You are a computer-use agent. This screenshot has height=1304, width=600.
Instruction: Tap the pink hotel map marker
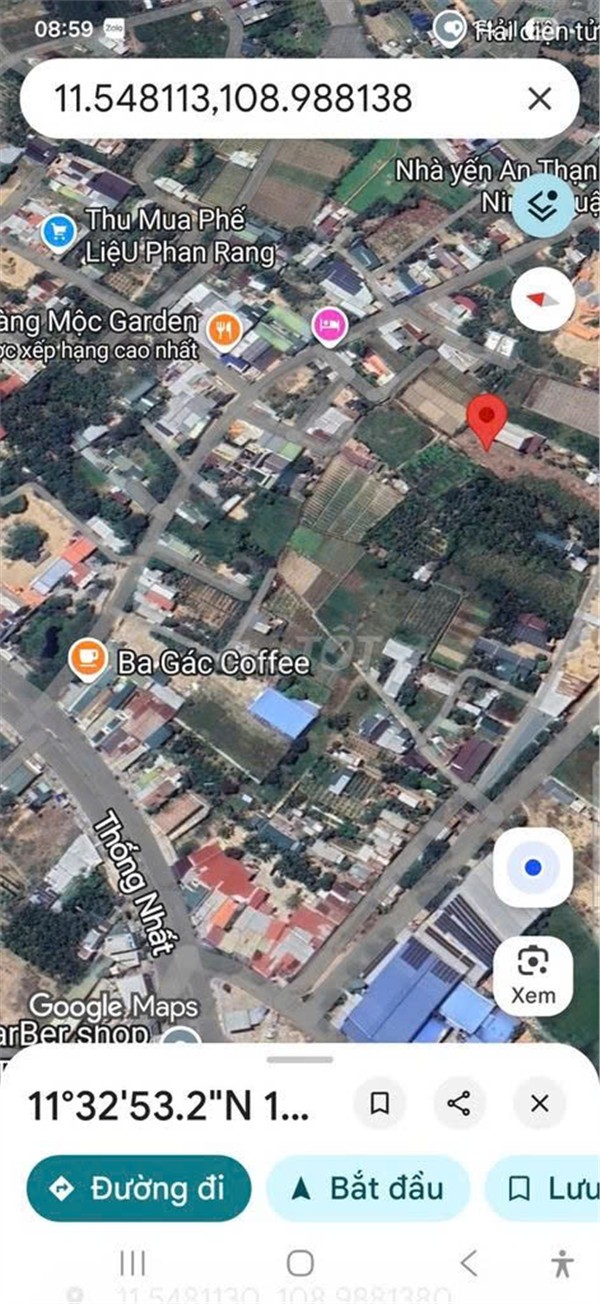(329, 323)
